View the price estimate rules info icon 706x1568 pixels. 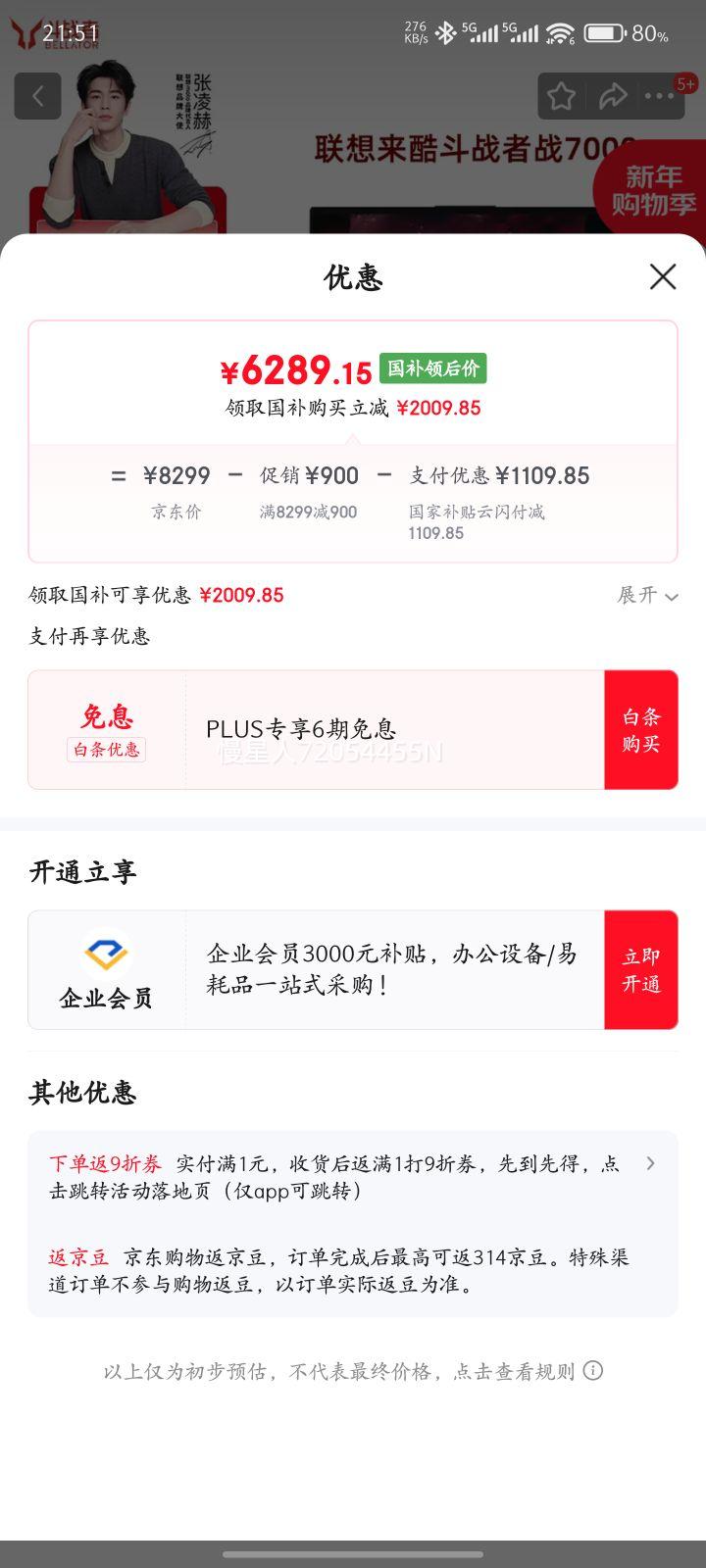point(593,1371)
